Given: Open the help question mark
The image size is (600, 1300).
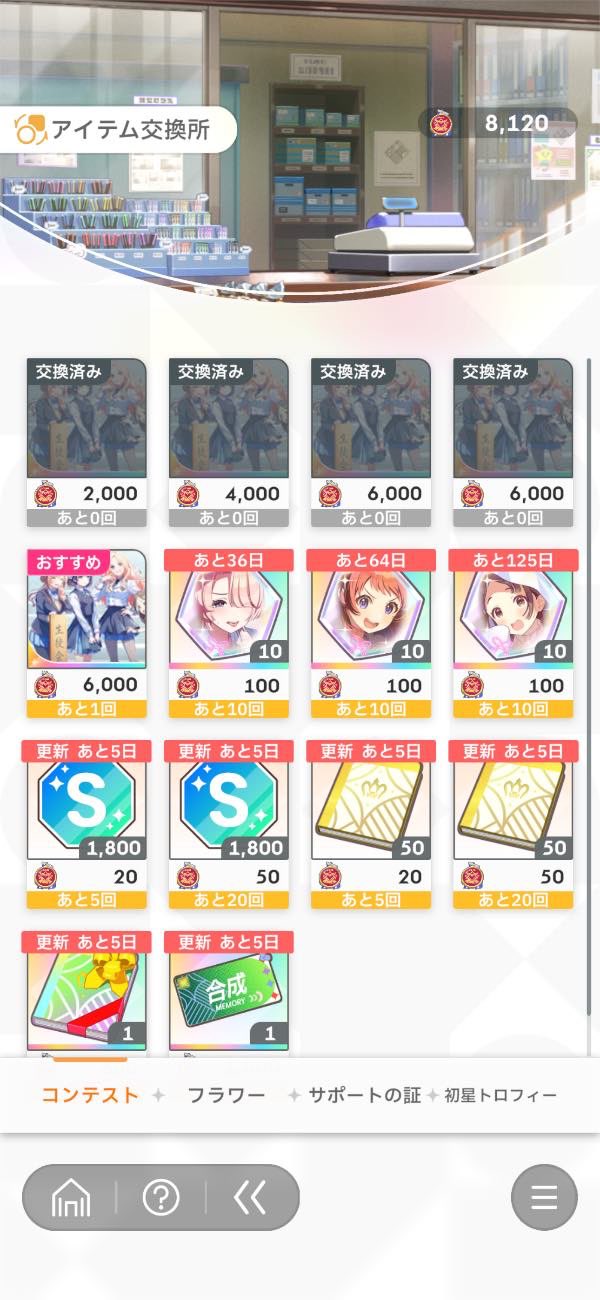Looking at the screenshot, I should tap(161, 1197).
